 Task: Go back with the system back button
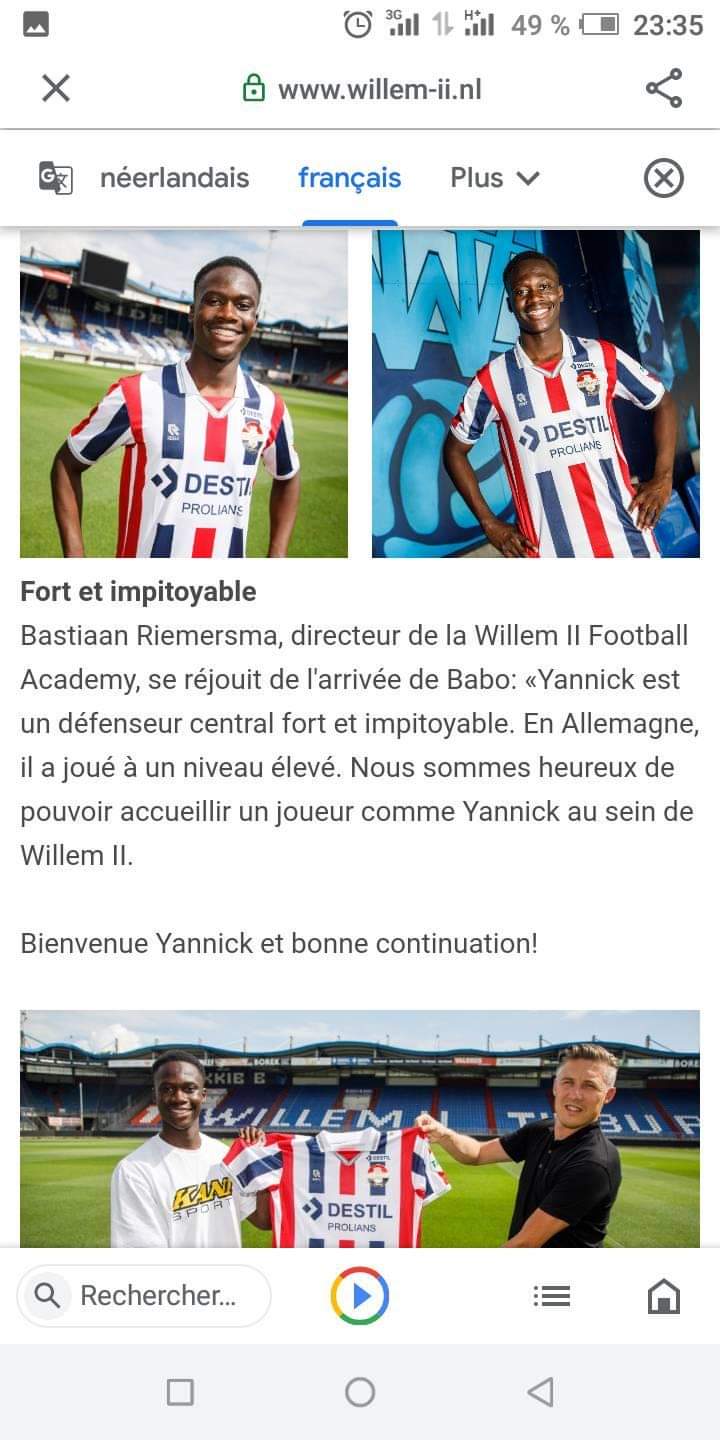[540, 1392]
